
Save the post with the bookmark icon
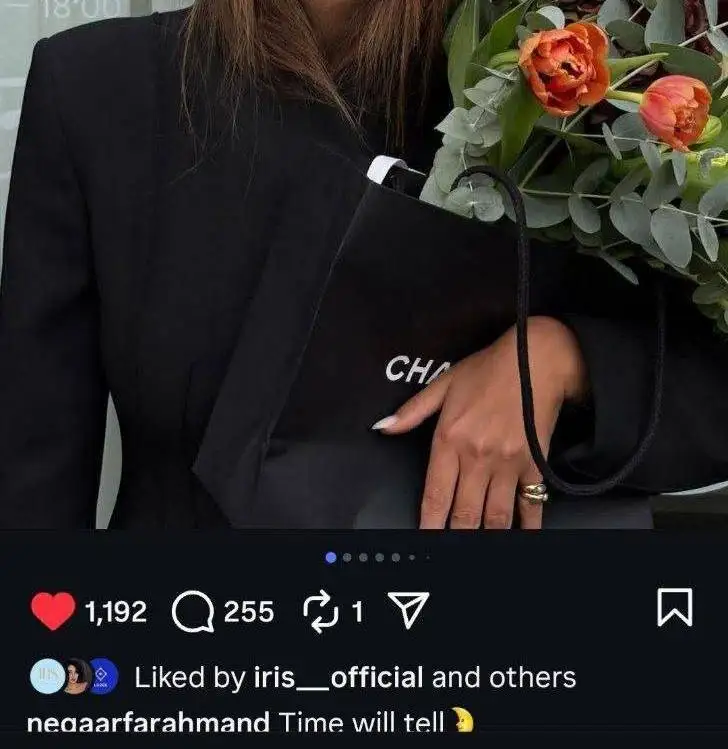point(674,610)
